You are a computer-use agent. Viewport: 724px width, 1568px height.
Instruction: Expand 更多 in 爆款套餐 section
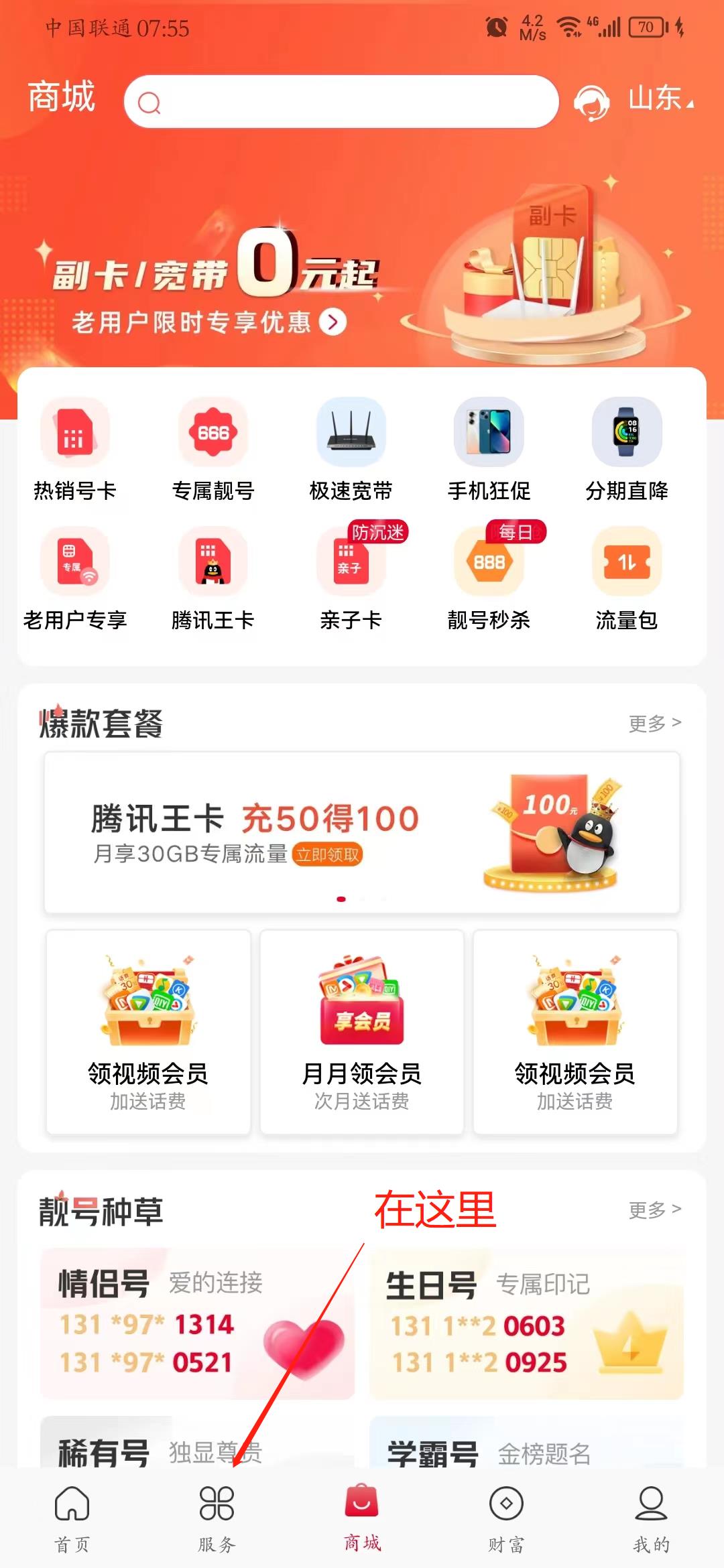pos(654,724)
